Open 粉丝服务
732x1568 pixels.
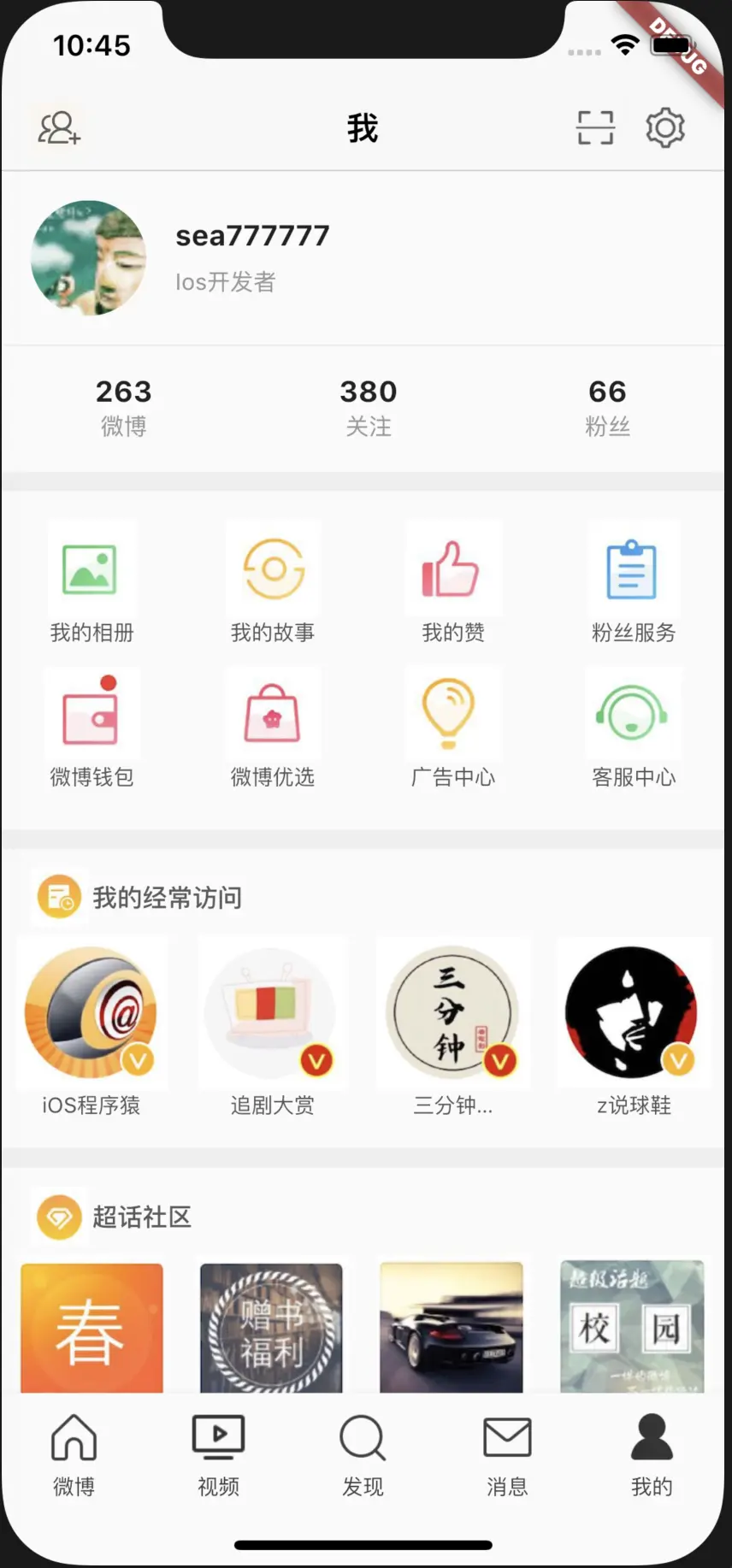[633, 583]
